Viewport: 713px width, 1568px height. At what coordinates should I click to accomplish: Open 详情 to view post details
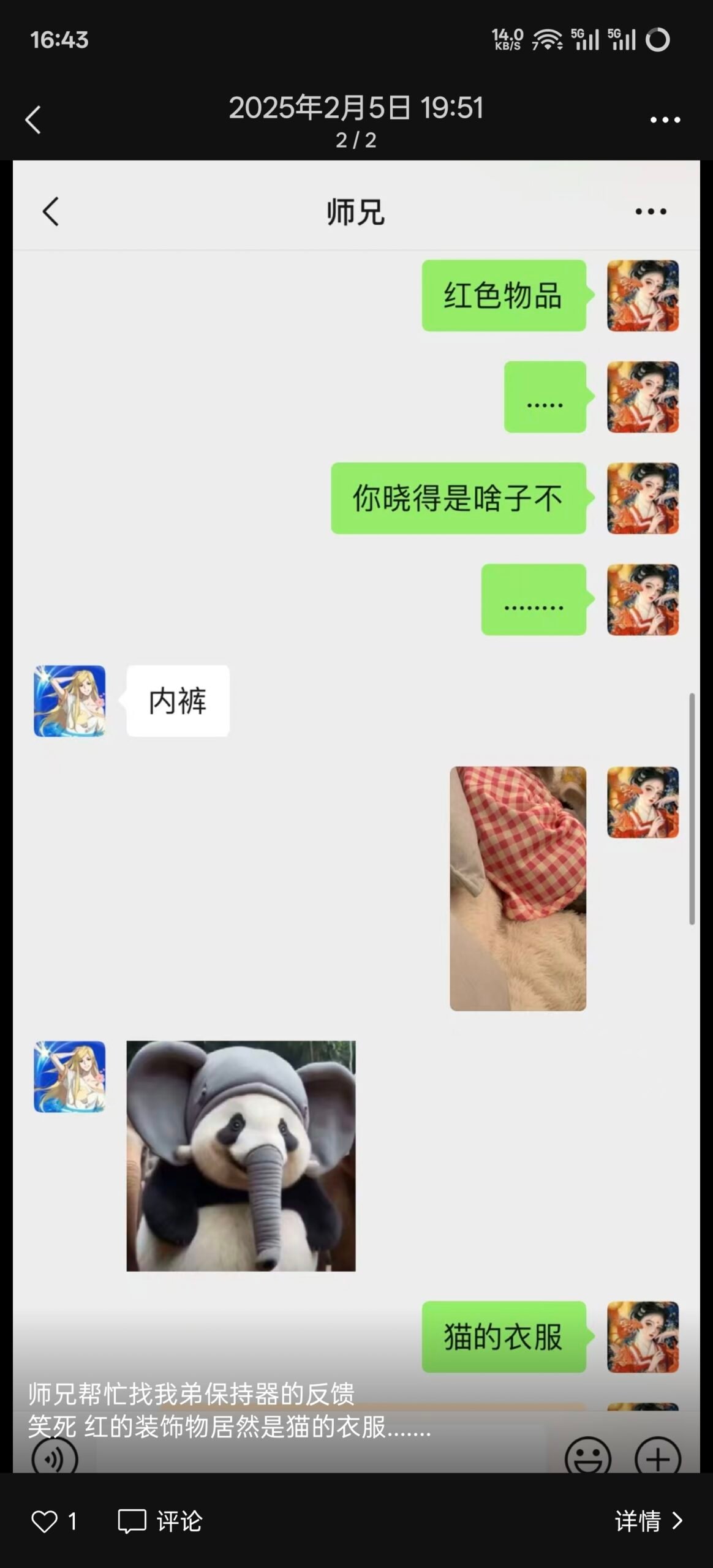point(649,1521)
